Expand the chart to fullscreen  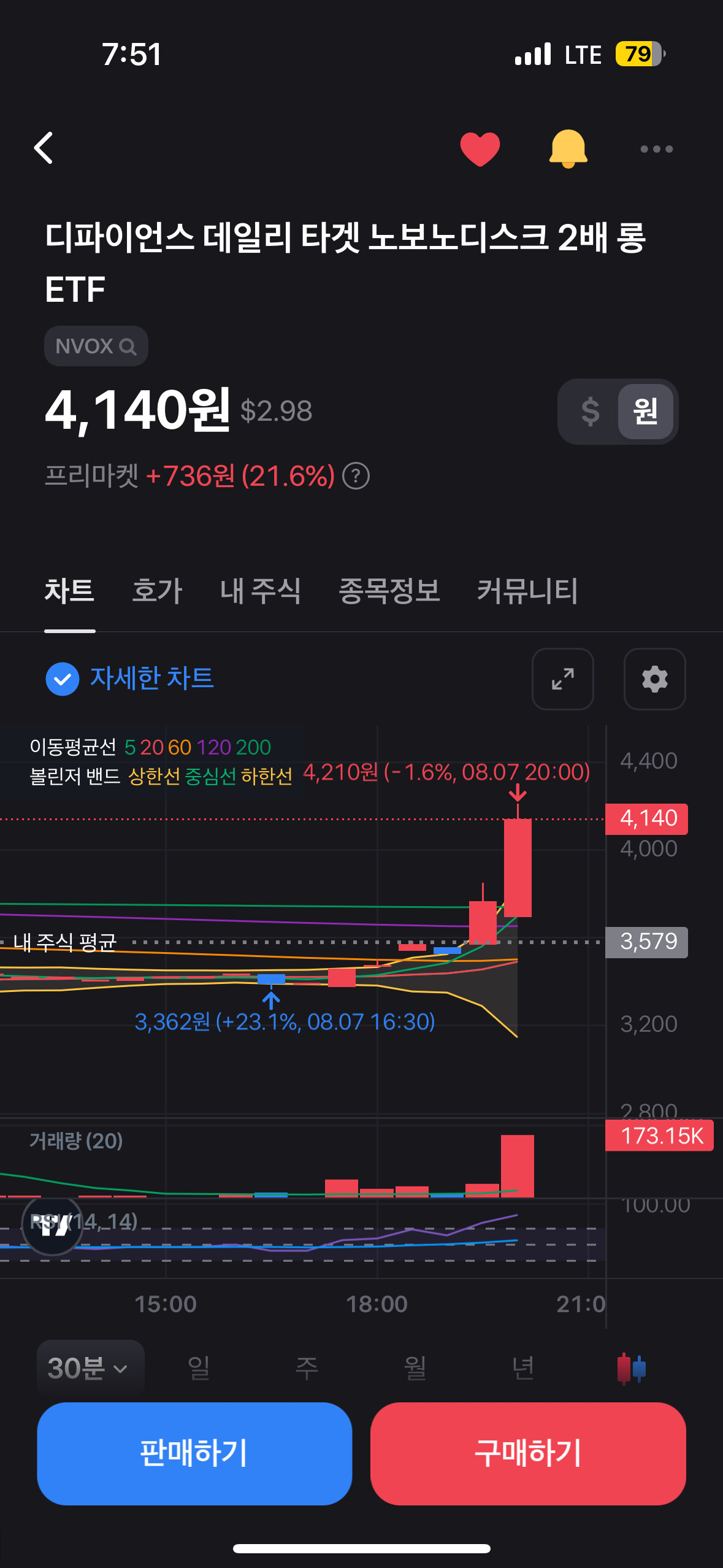(563, 679)
